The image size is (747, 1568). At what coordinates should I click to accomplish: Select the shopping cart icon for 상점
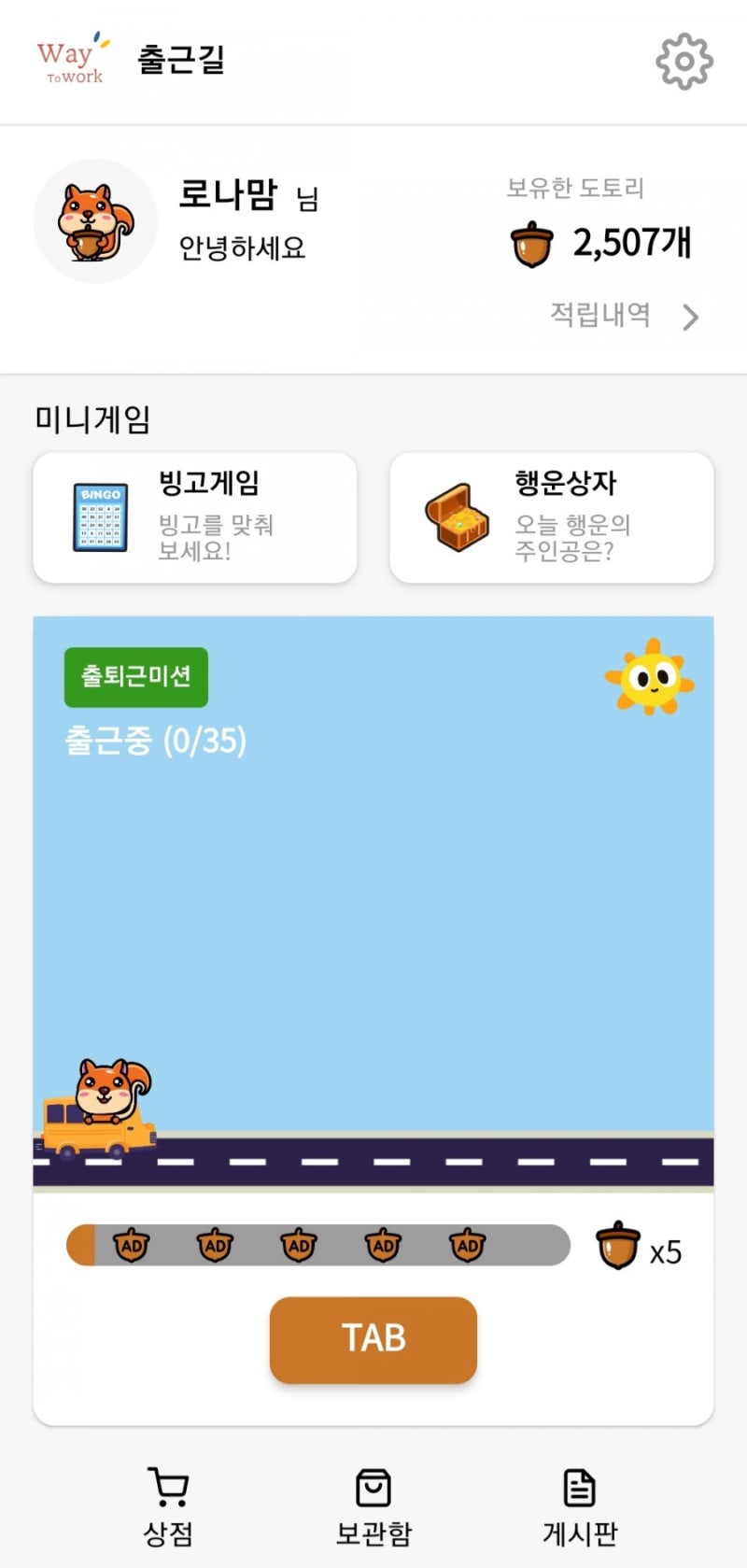coord(166,1485)
